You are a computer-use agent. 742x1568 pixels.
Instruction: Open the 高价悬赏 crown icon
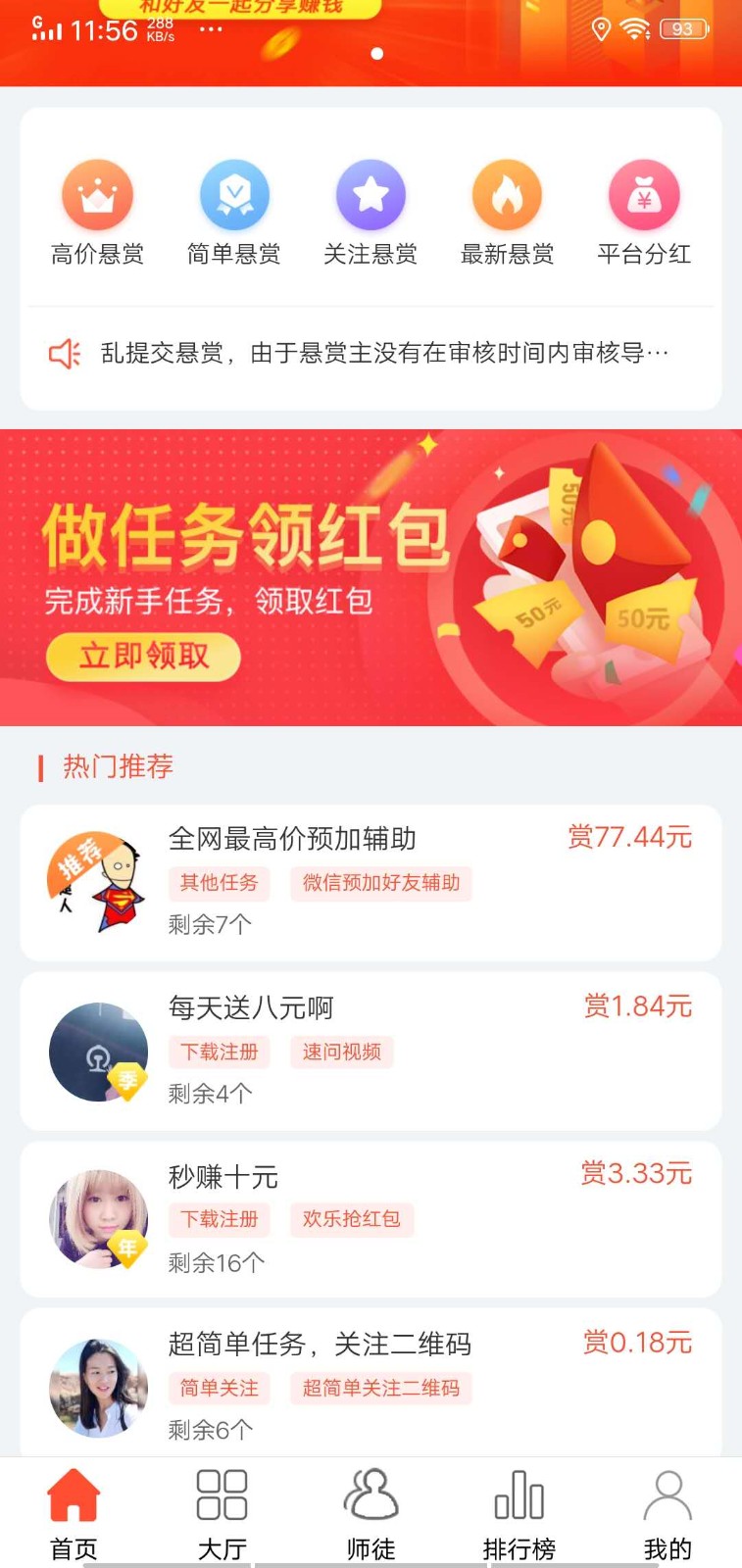coord(97,195)
